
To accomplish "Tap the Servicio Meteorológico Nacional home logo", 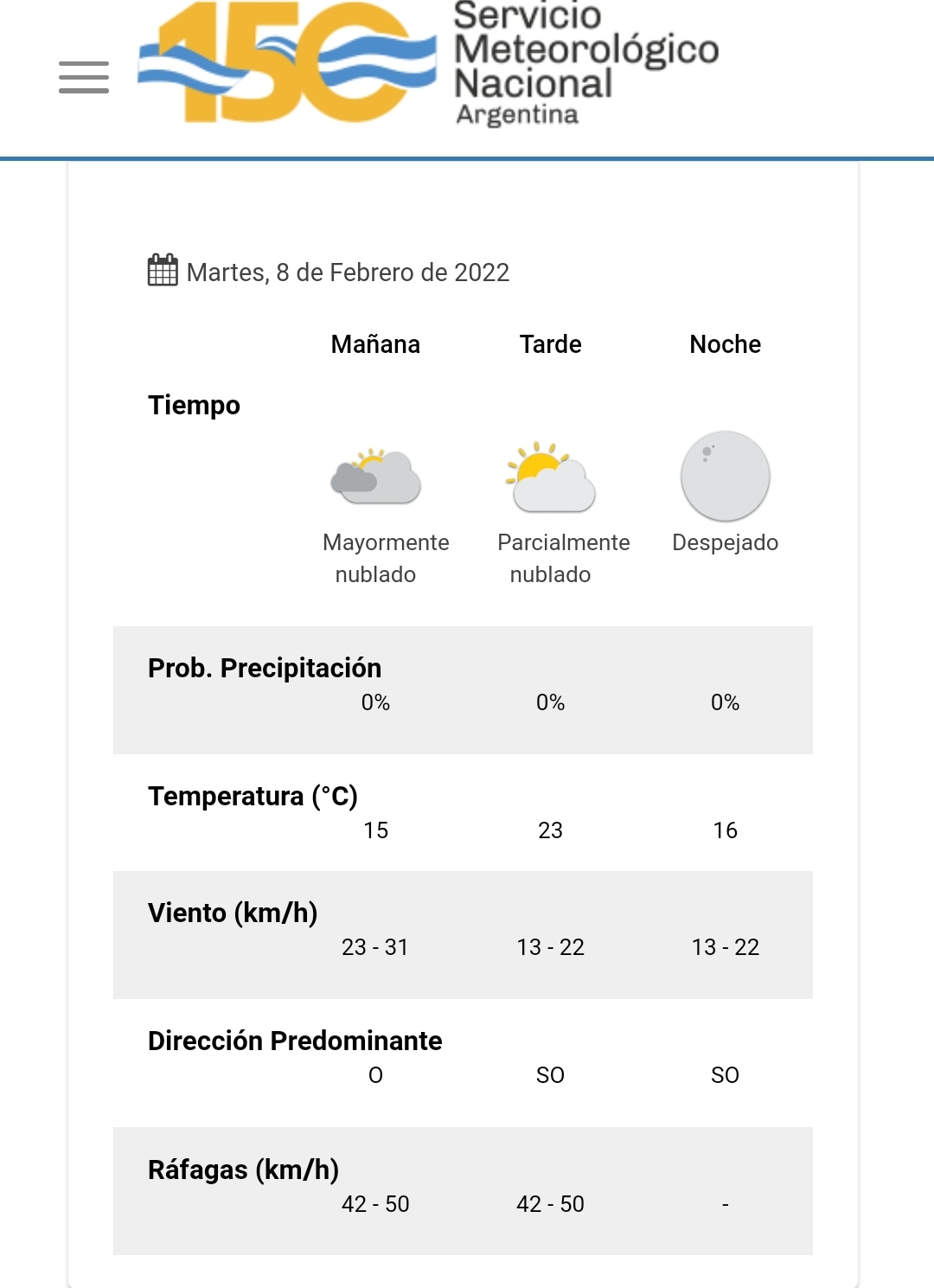I will click(428, 66).
